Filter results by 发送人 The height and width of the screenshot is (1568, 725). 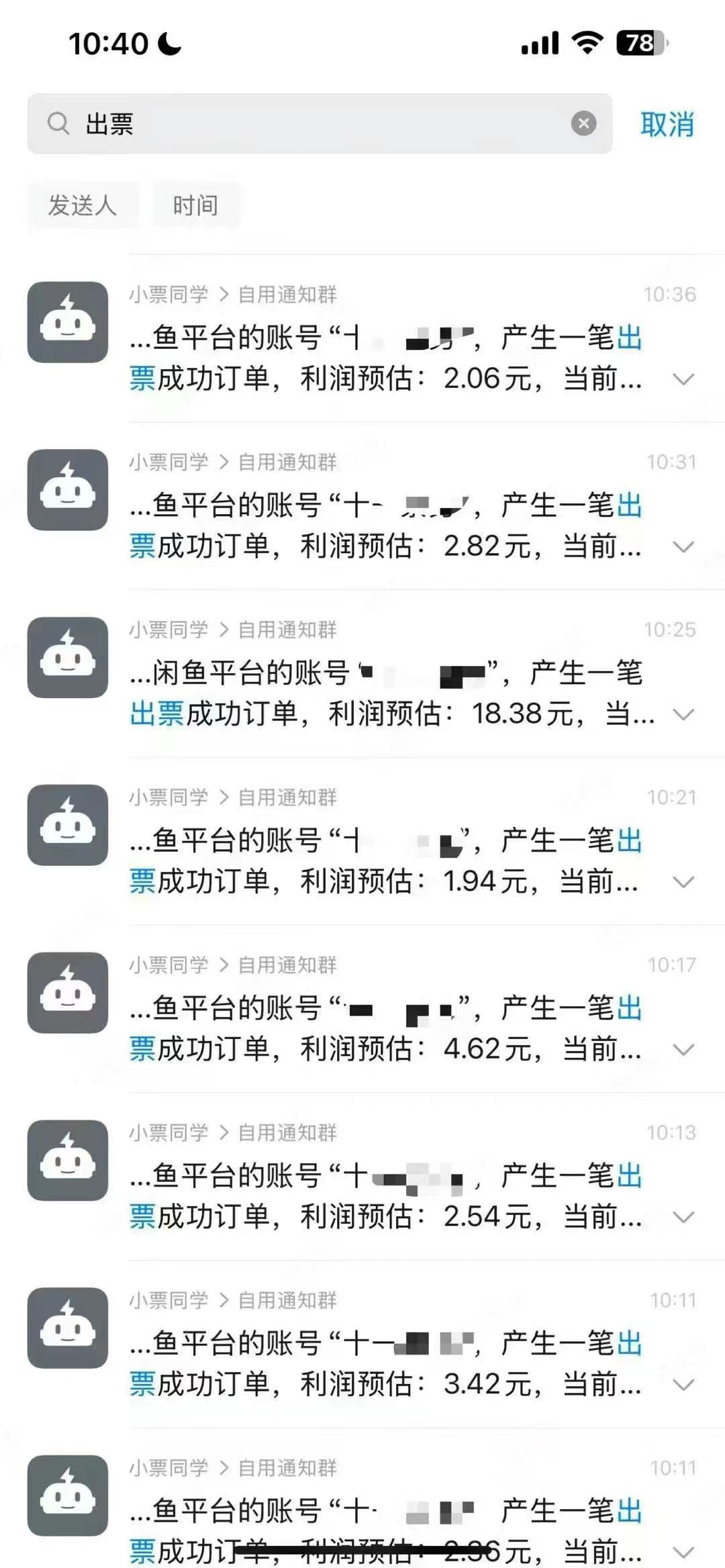(83, 205)
